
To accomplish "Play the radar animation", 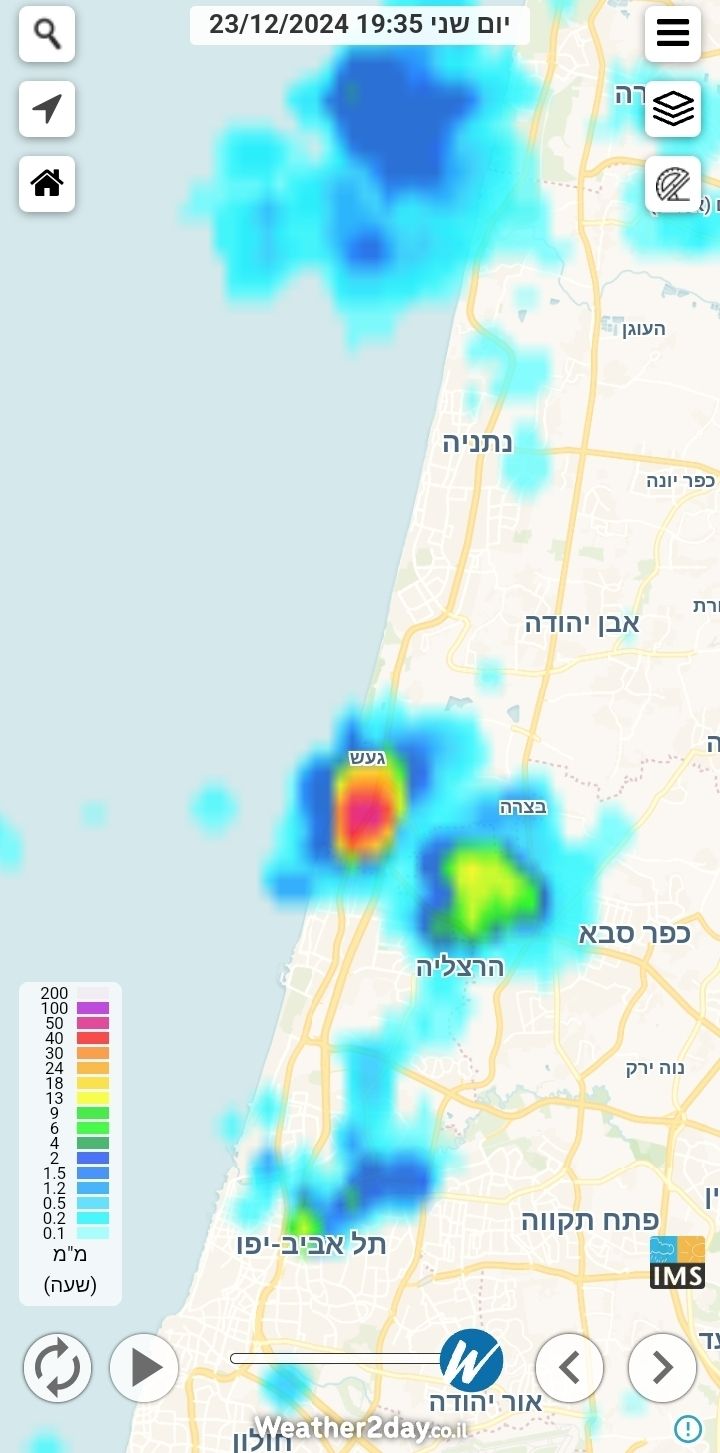I will [x=144, y=1367].
